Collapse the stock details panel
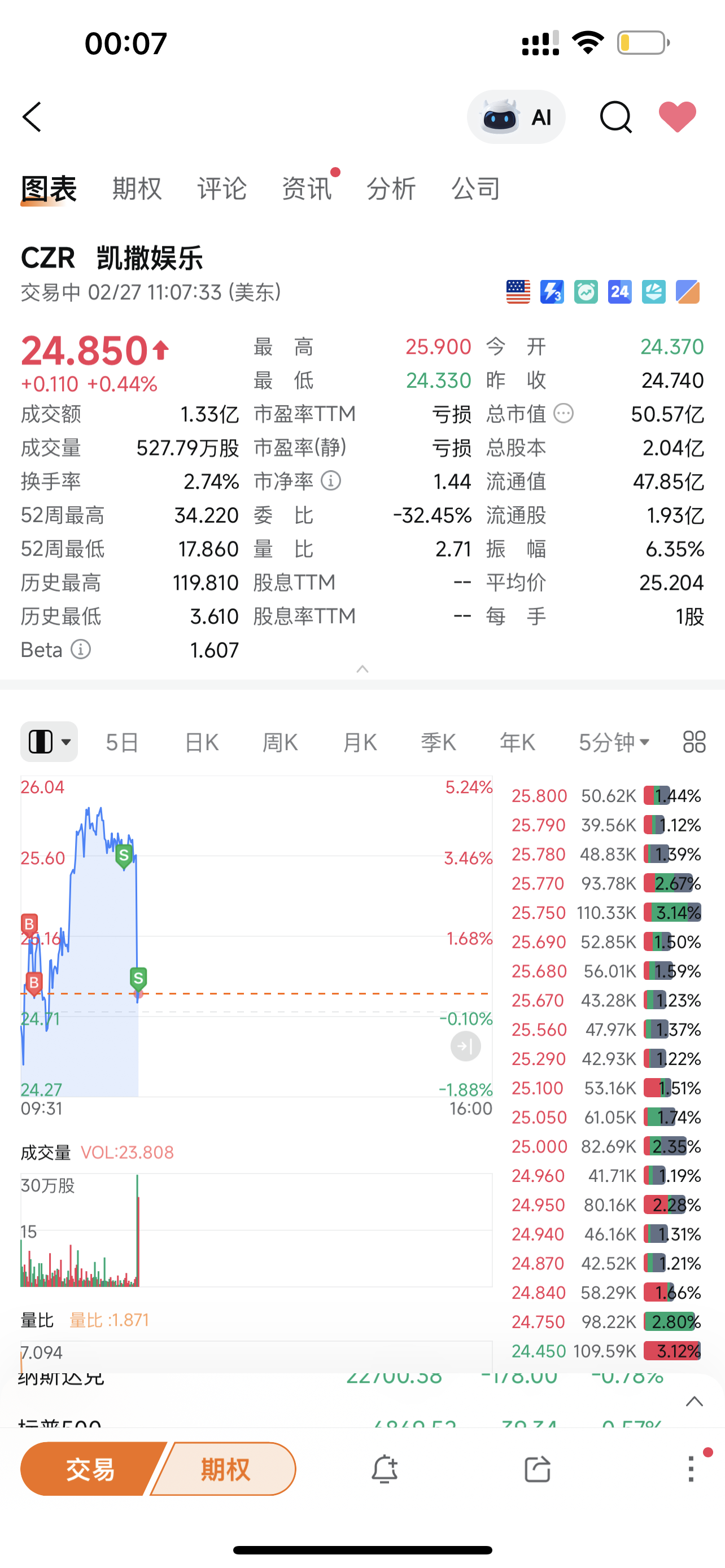Viewport: 725px width, 1568px height. coord(362,669)
